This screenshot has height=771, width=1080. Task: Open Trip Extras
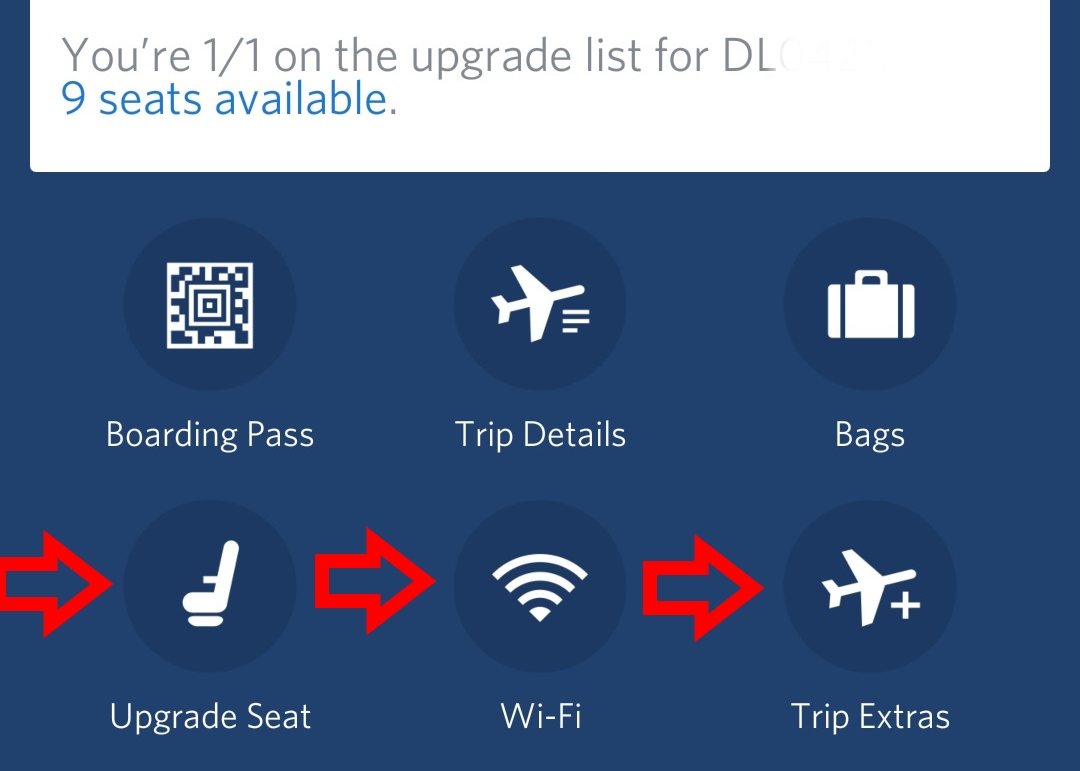[870, 587]
